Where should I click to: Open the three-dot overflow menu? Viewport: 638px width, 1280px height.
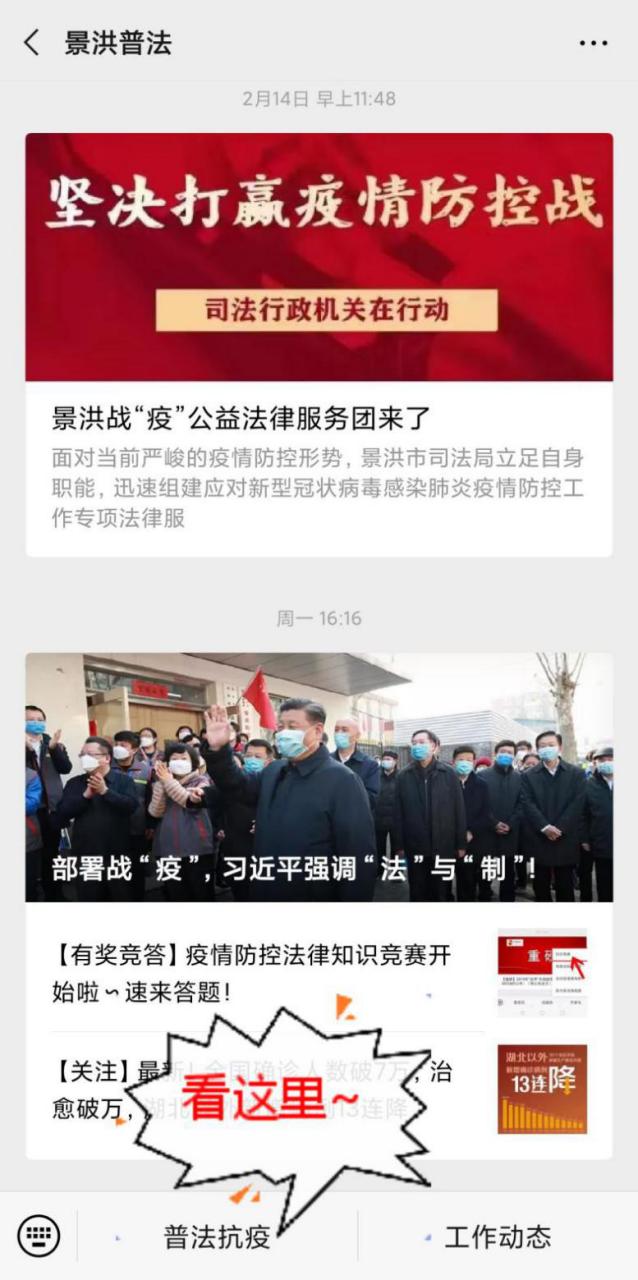[593, 43]
